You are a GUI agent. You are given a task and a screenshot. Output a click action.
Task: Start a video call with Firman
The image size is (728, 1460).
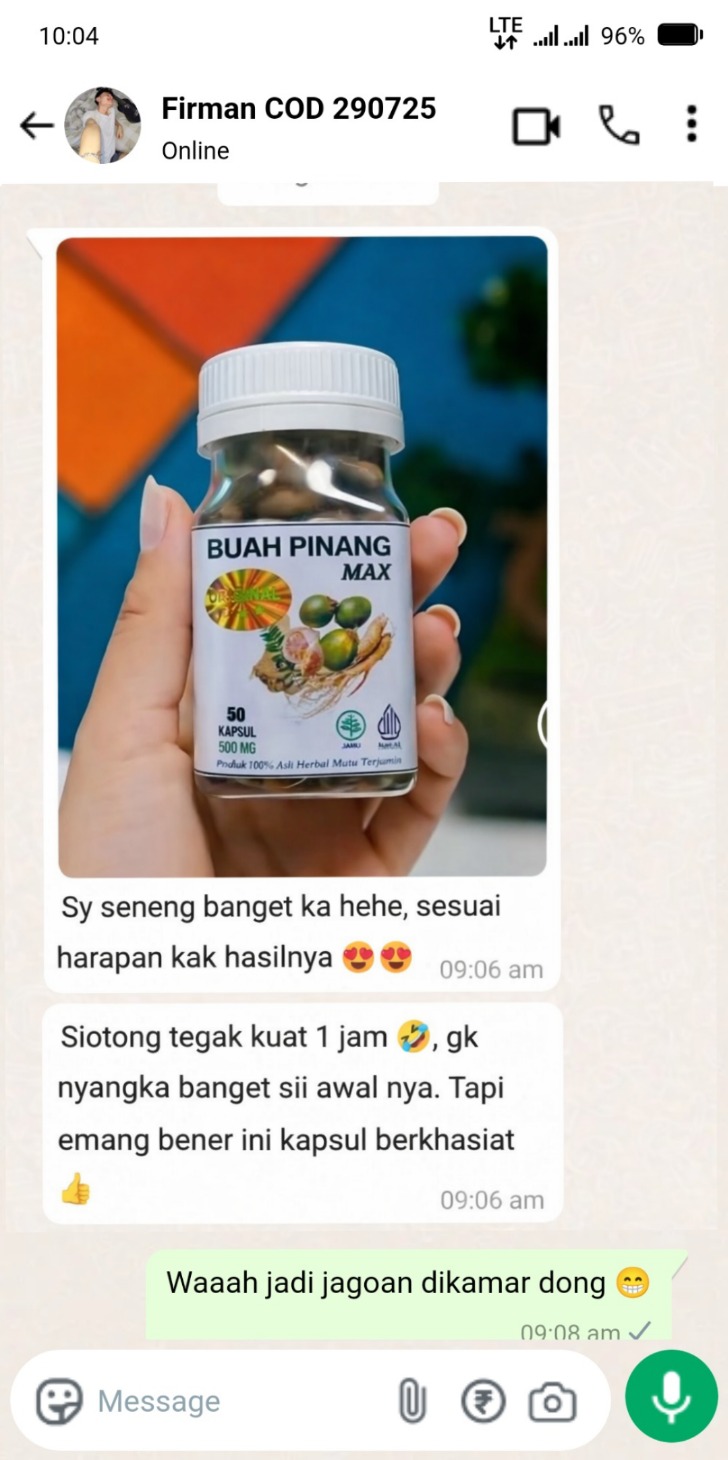pos(536,126)
